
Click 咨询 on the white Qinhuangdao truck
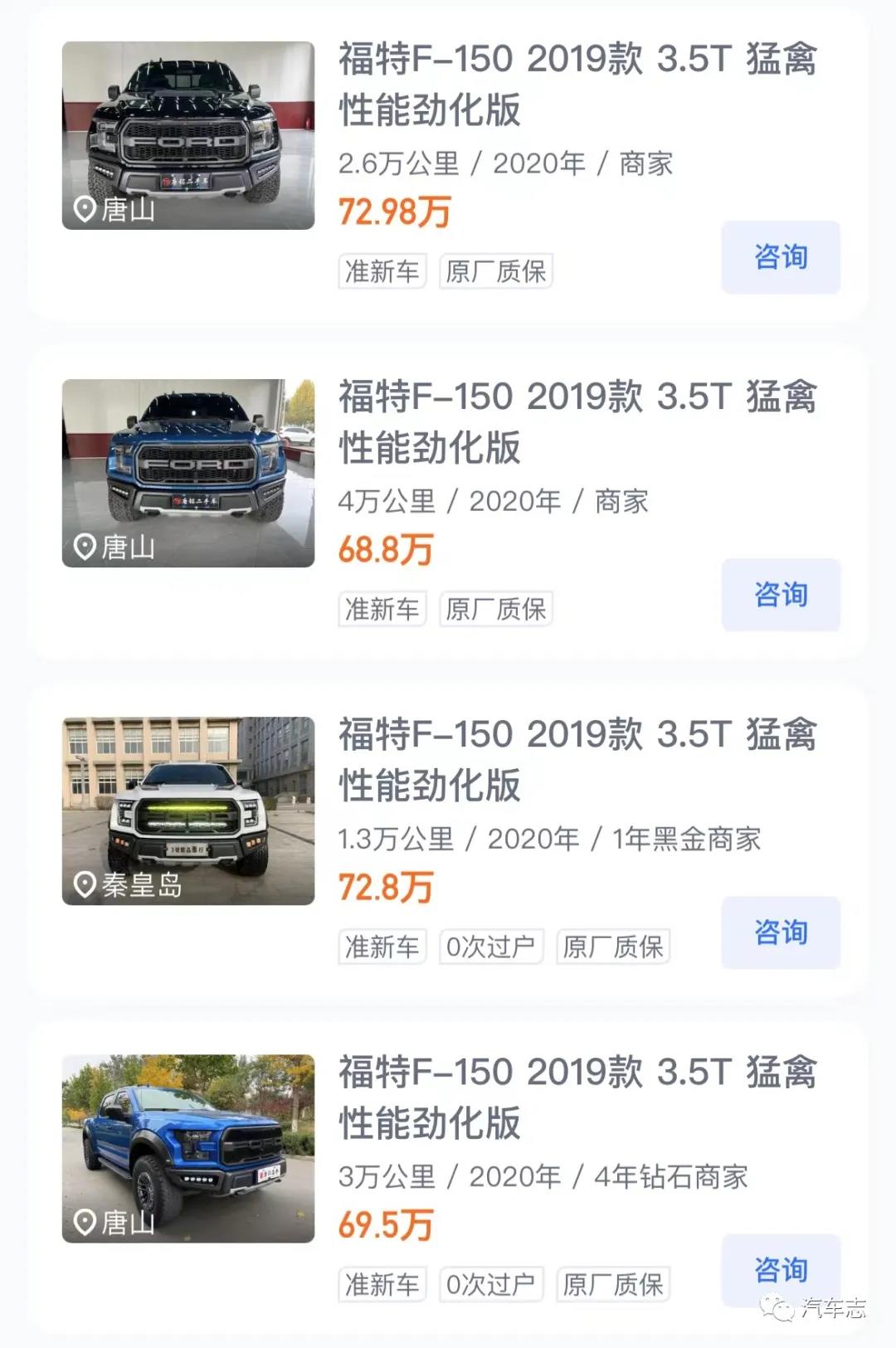[780, 932]
